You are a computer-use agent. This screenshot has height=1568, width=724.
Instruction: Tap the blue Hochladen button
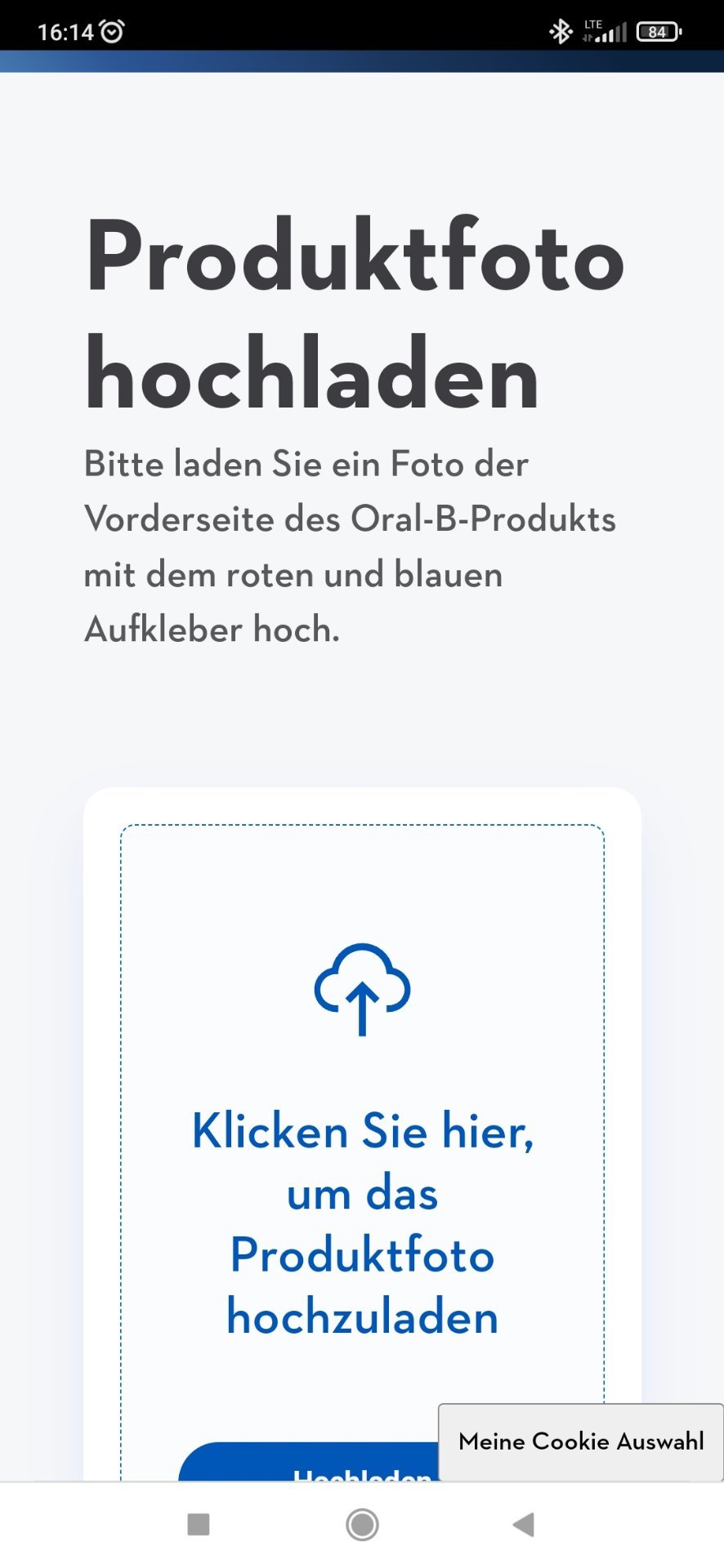309,1462
